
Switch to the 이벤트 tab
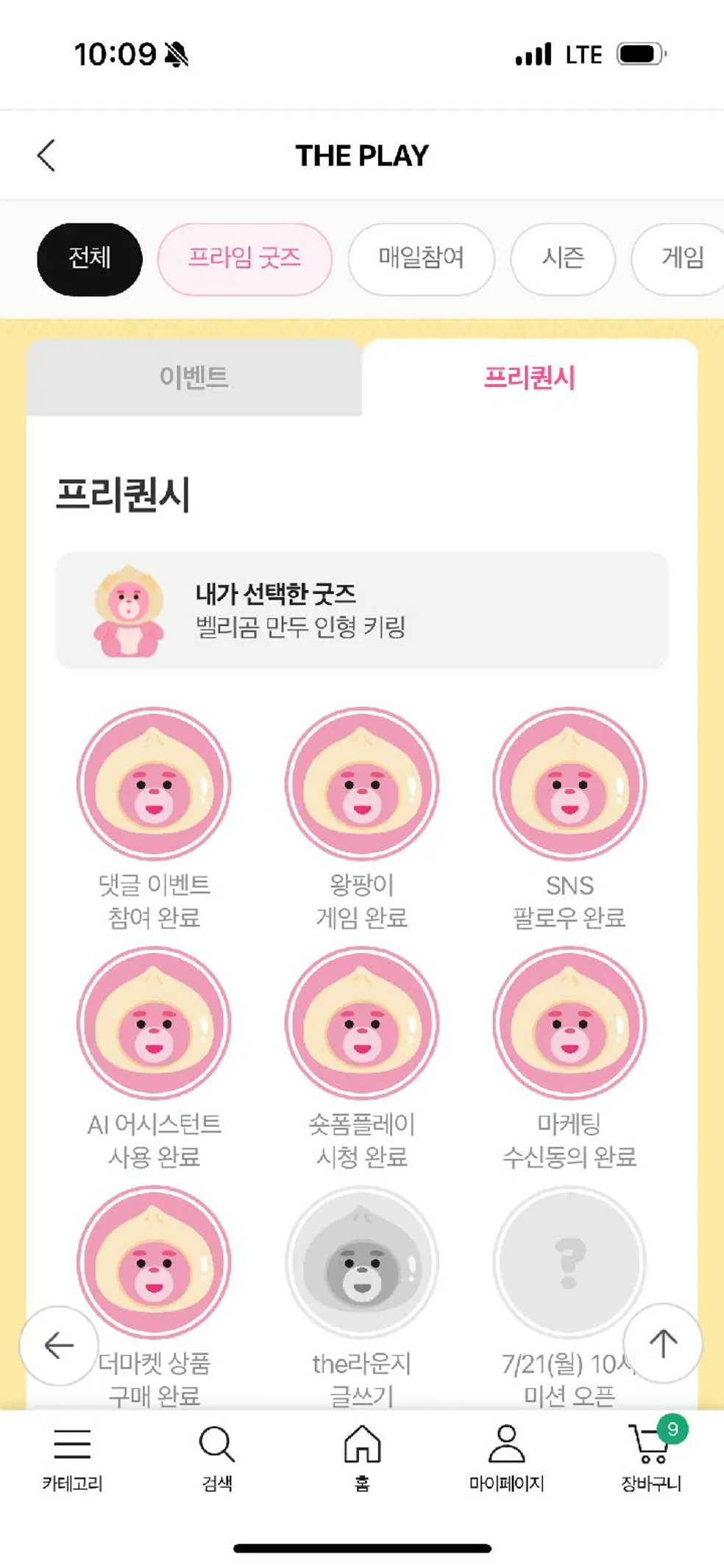(194, 378)
